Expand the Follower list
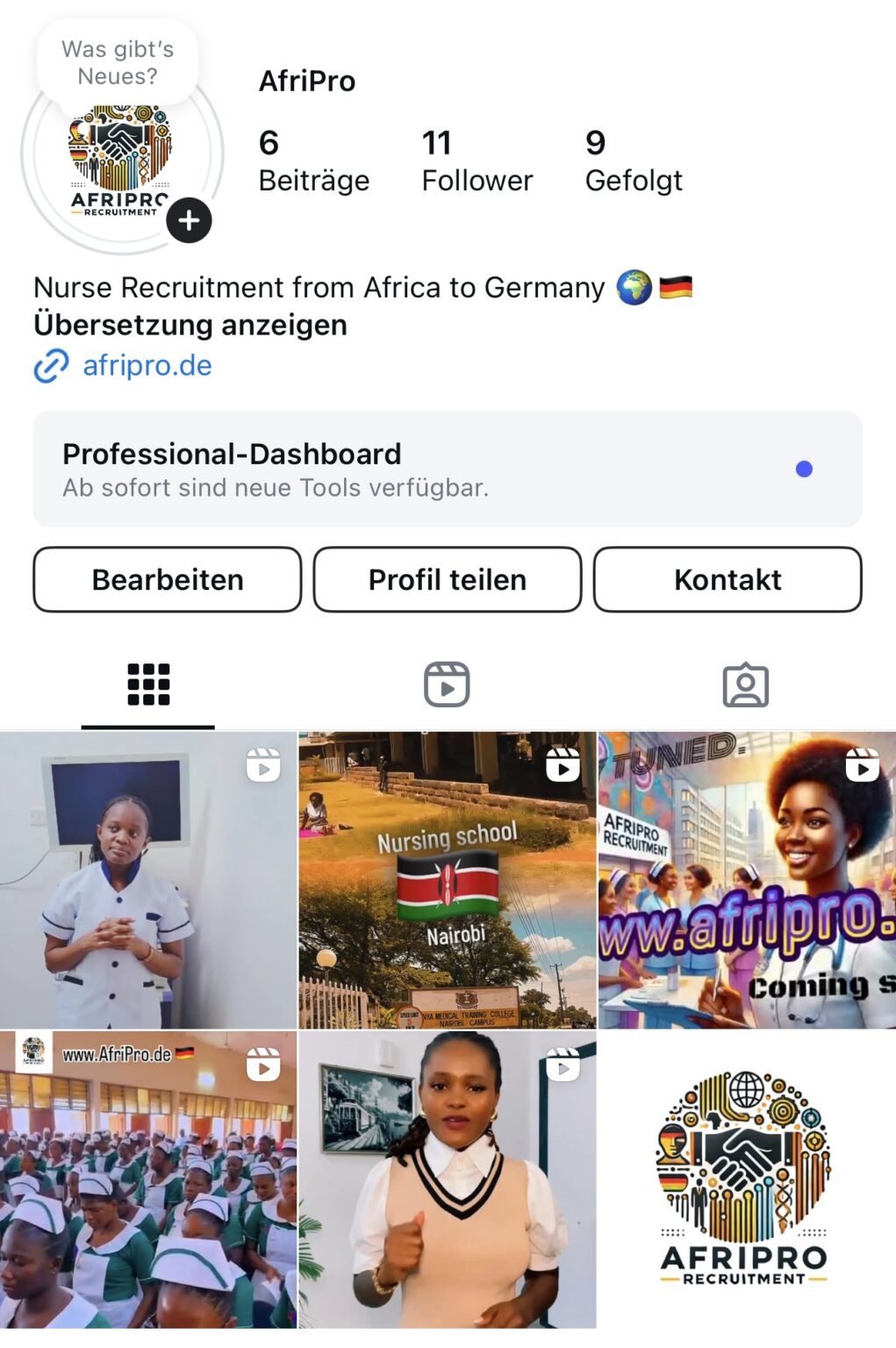The height and width of the screenshot is (1348, 896). [x=477, y=161]
